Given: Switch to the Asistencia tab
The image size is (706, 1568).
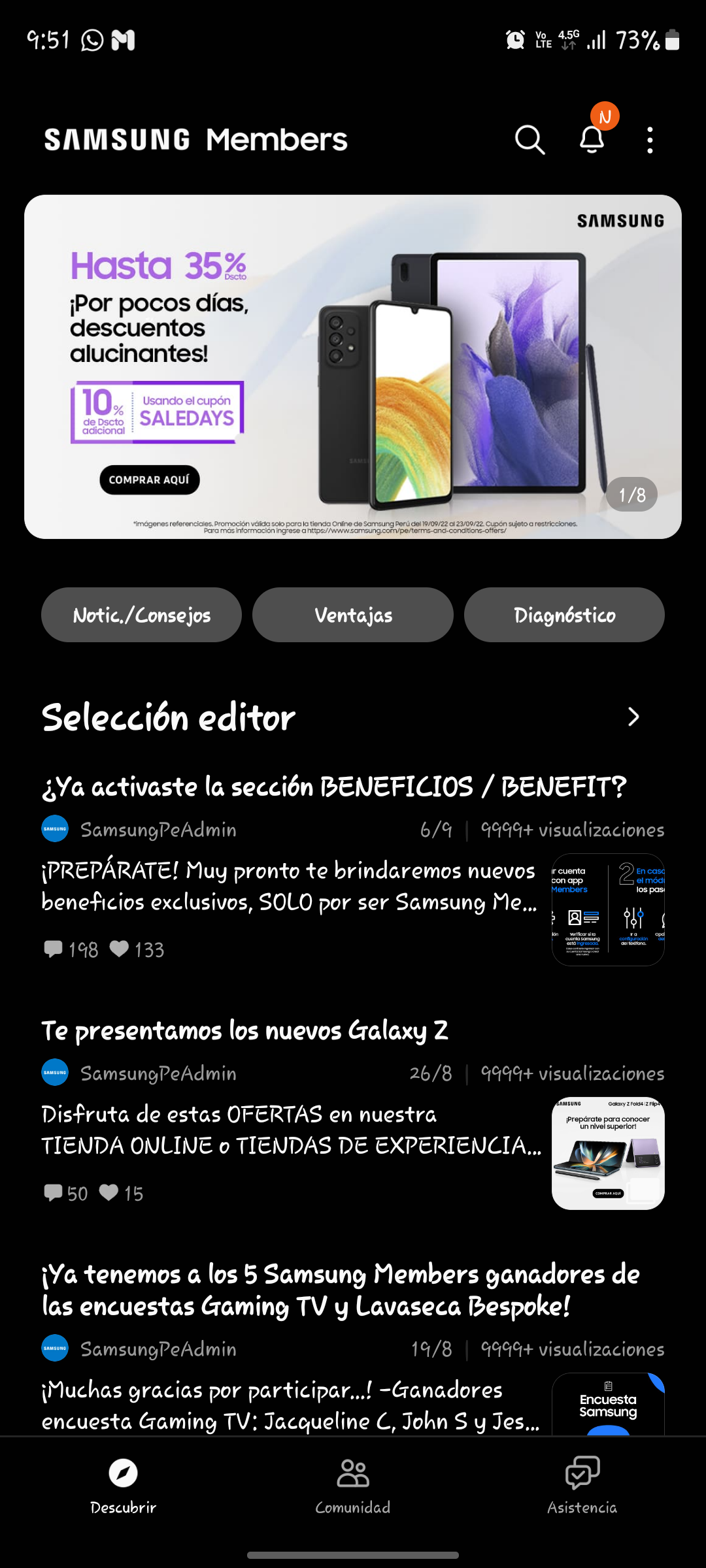Looking at the screenshot, I should click(x=580, y=1490).
